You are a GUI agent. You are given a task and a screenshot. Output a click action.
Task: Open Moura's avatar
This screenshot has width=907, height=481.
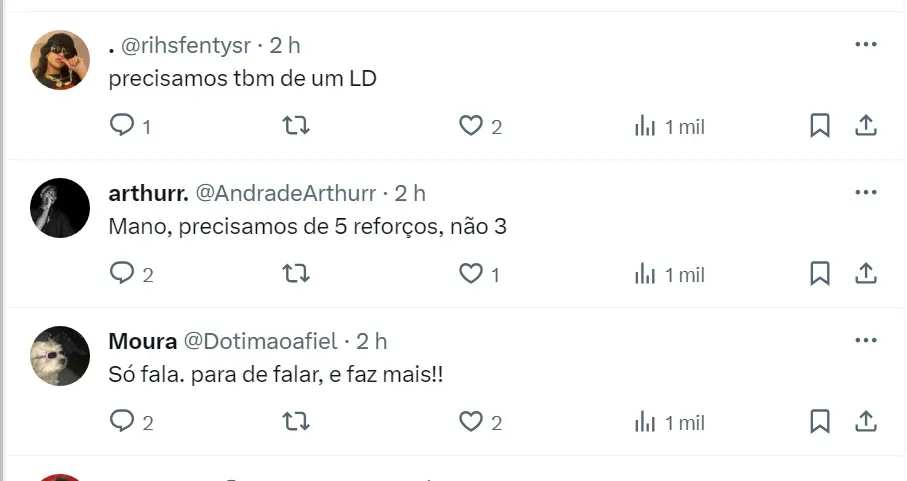pyautogui.click(x=61, y=356)
